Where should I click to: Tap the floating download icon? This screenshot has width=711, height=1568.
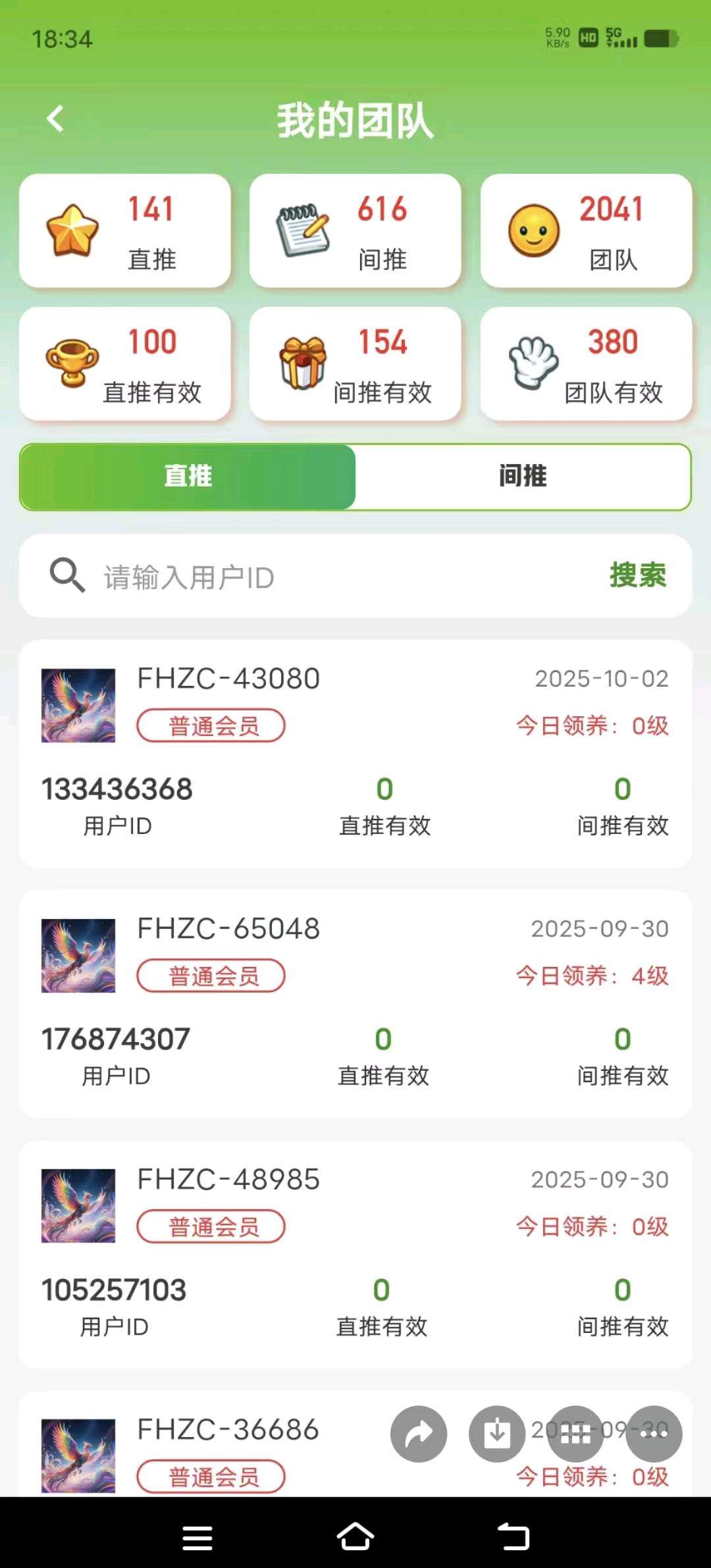(x=497, y=1434)
